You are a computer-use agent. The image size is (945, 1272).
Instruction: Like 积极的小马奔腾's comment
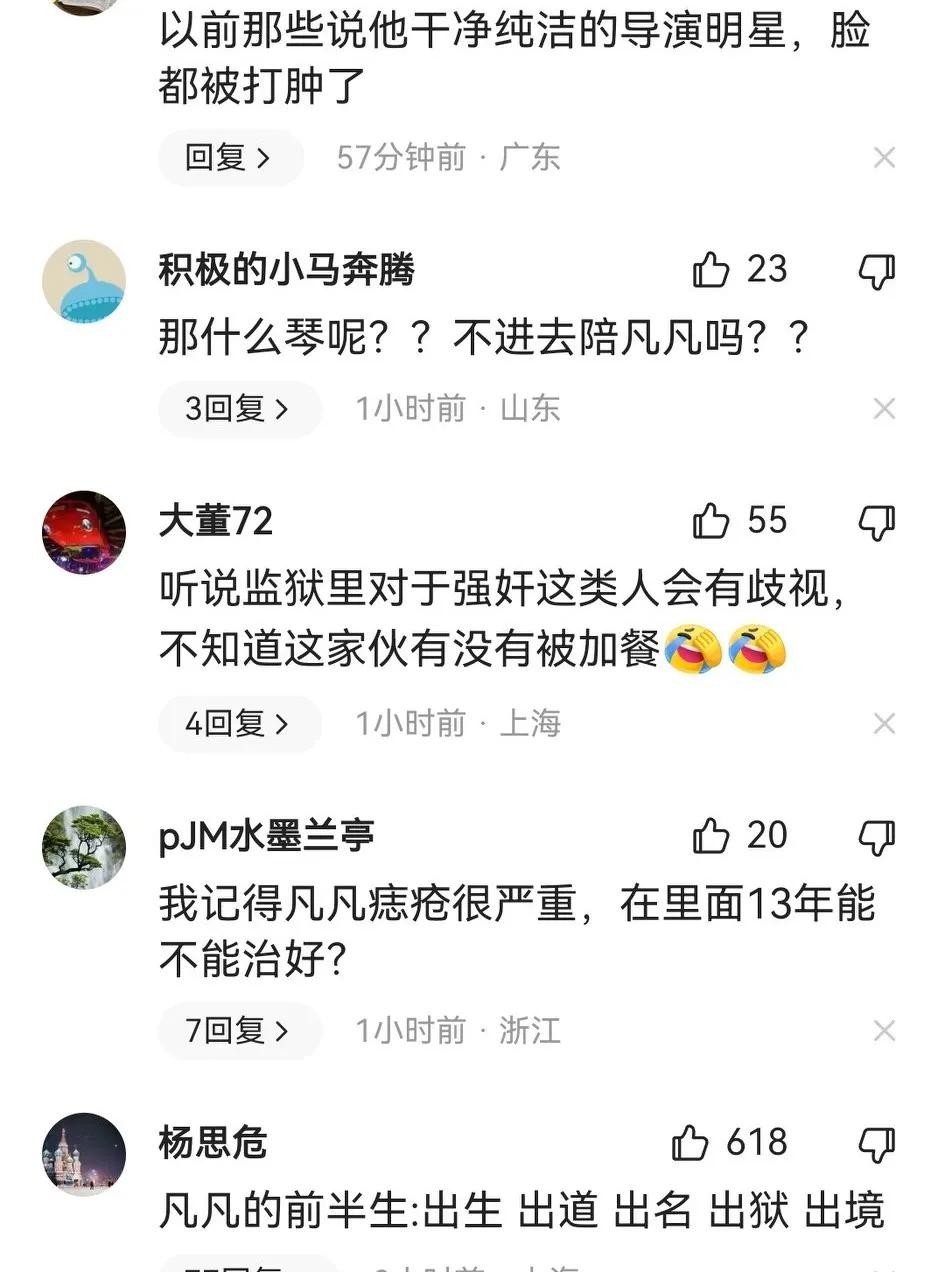pos(711,270)
